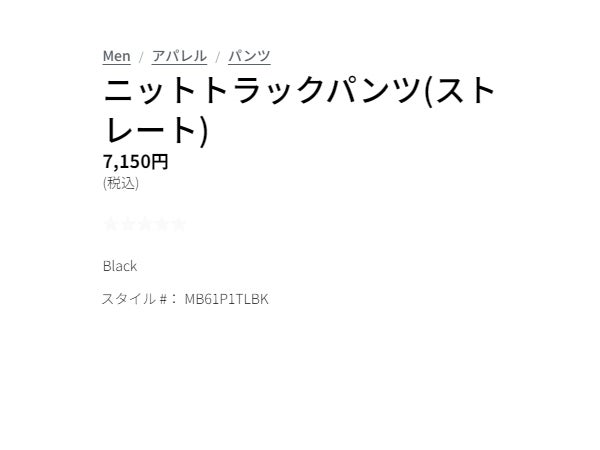Open the Men breadcrumb link
This screenshot has height=450, width=600.
click(116, 56)
